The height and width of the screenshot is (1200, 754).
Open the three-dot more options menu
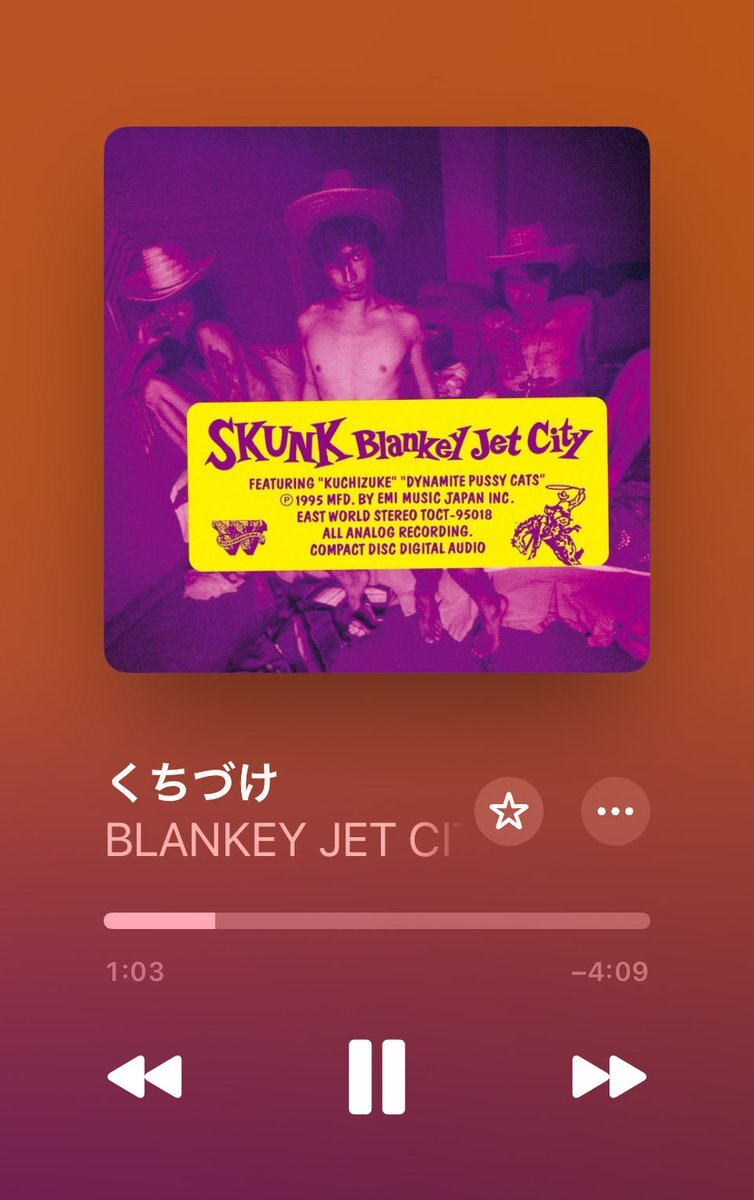tap(615, 811)
